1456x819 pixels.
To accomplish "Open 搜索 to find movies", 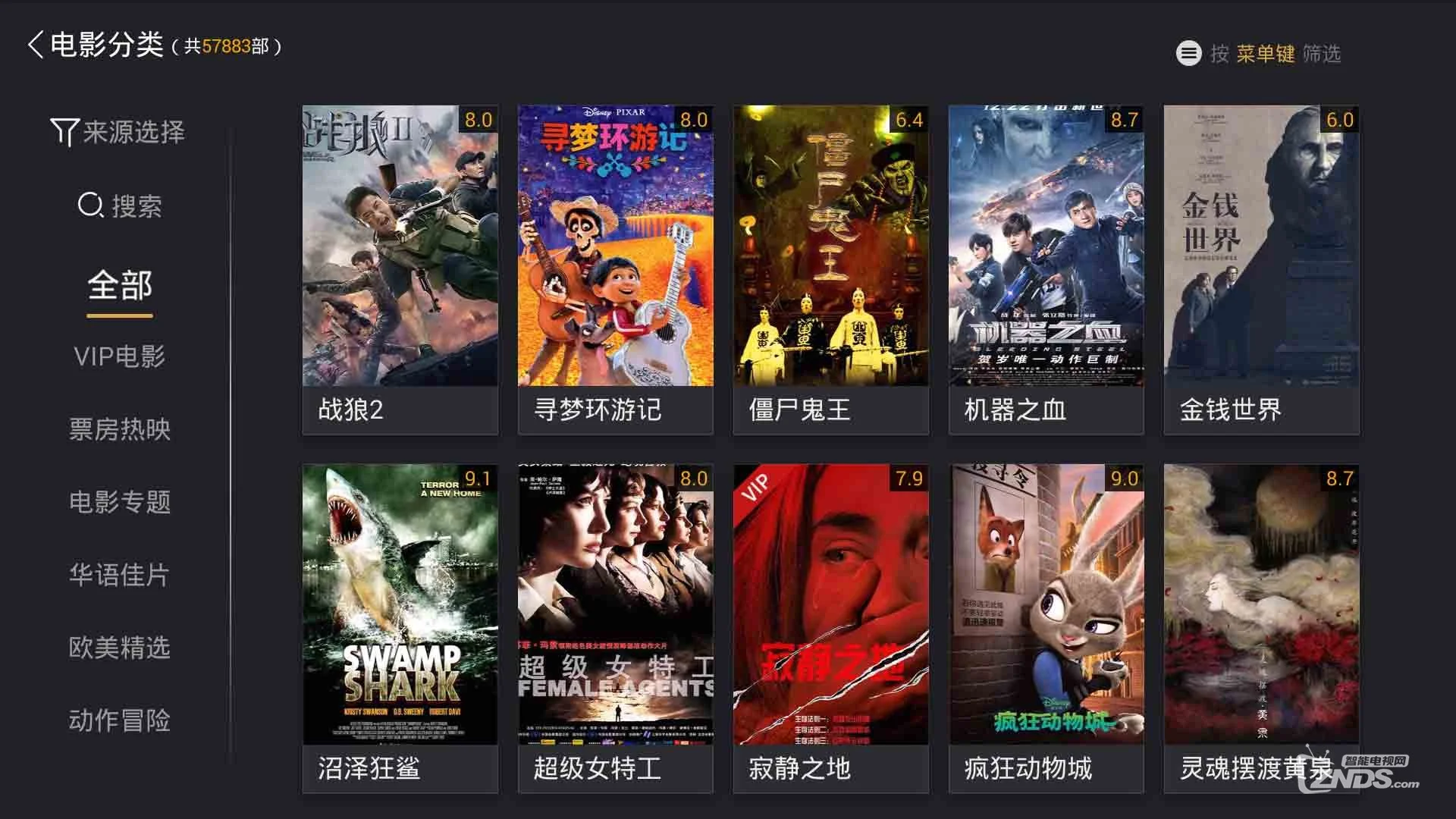I will click(x=120, y=206).
